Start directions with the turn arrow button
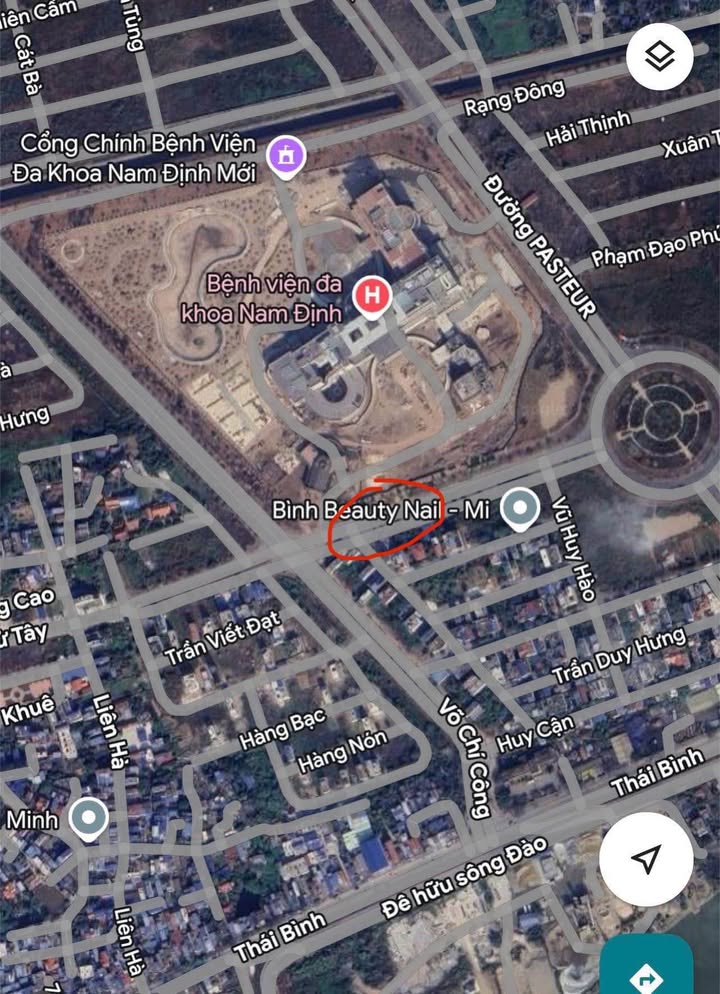 click(x=648, y=972)
